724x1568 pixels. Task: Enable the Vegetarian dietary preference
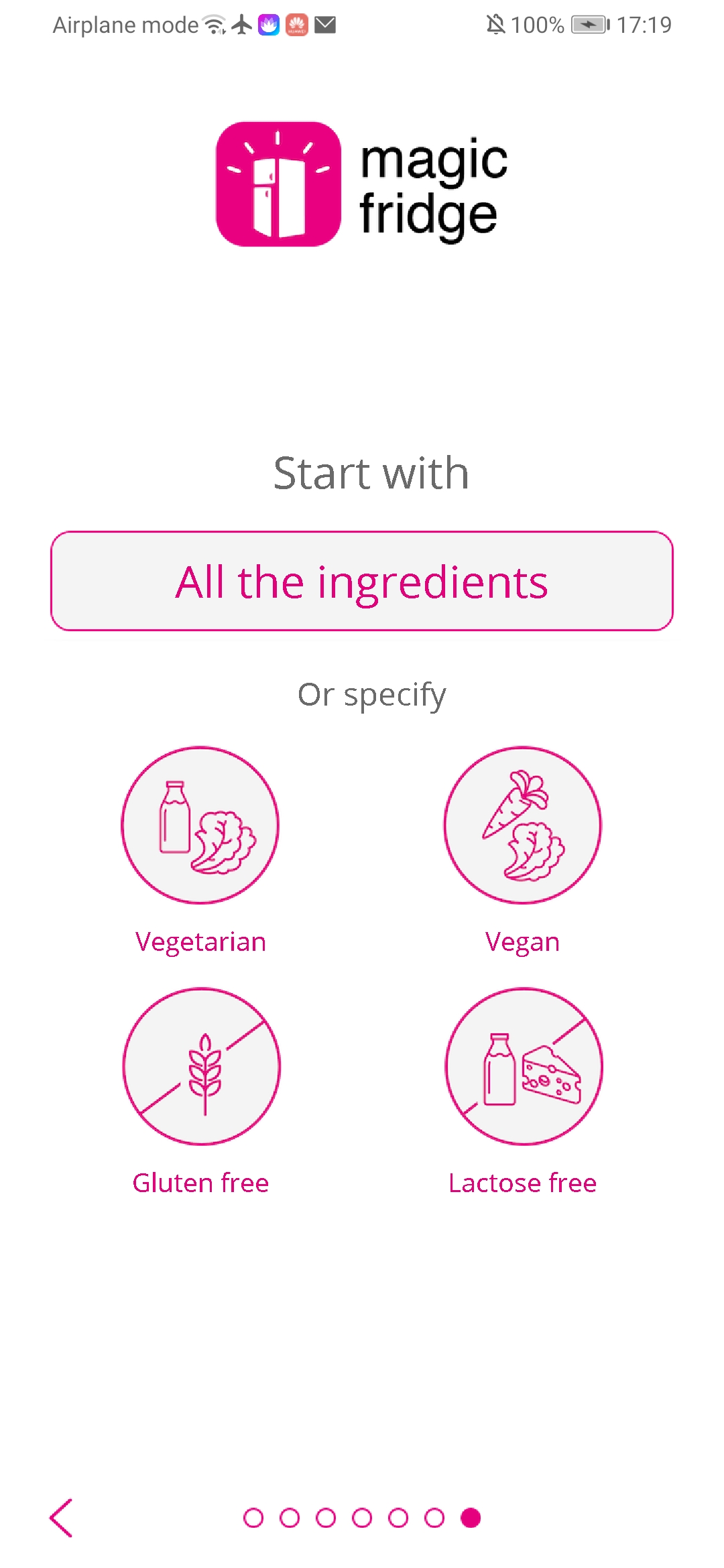pos(200,826)
